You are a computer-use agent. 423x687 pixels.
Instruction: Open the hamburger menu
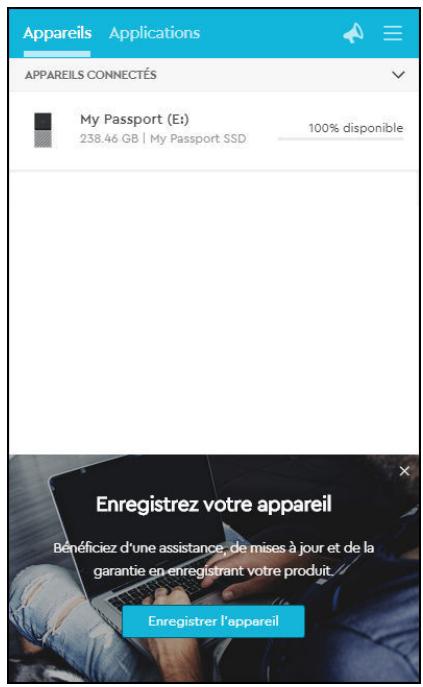(x=392, y=33)
